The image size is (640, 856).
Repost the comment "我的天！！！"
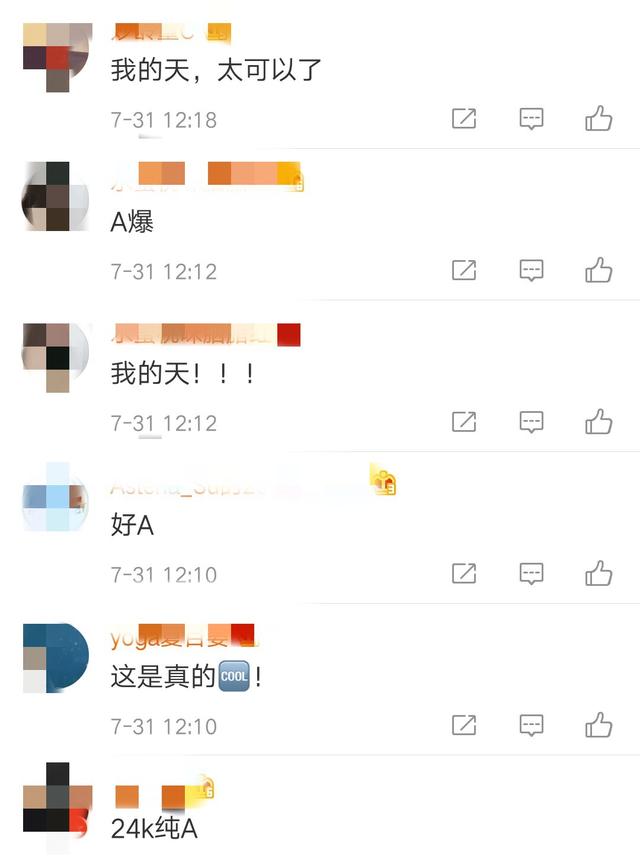464,422
